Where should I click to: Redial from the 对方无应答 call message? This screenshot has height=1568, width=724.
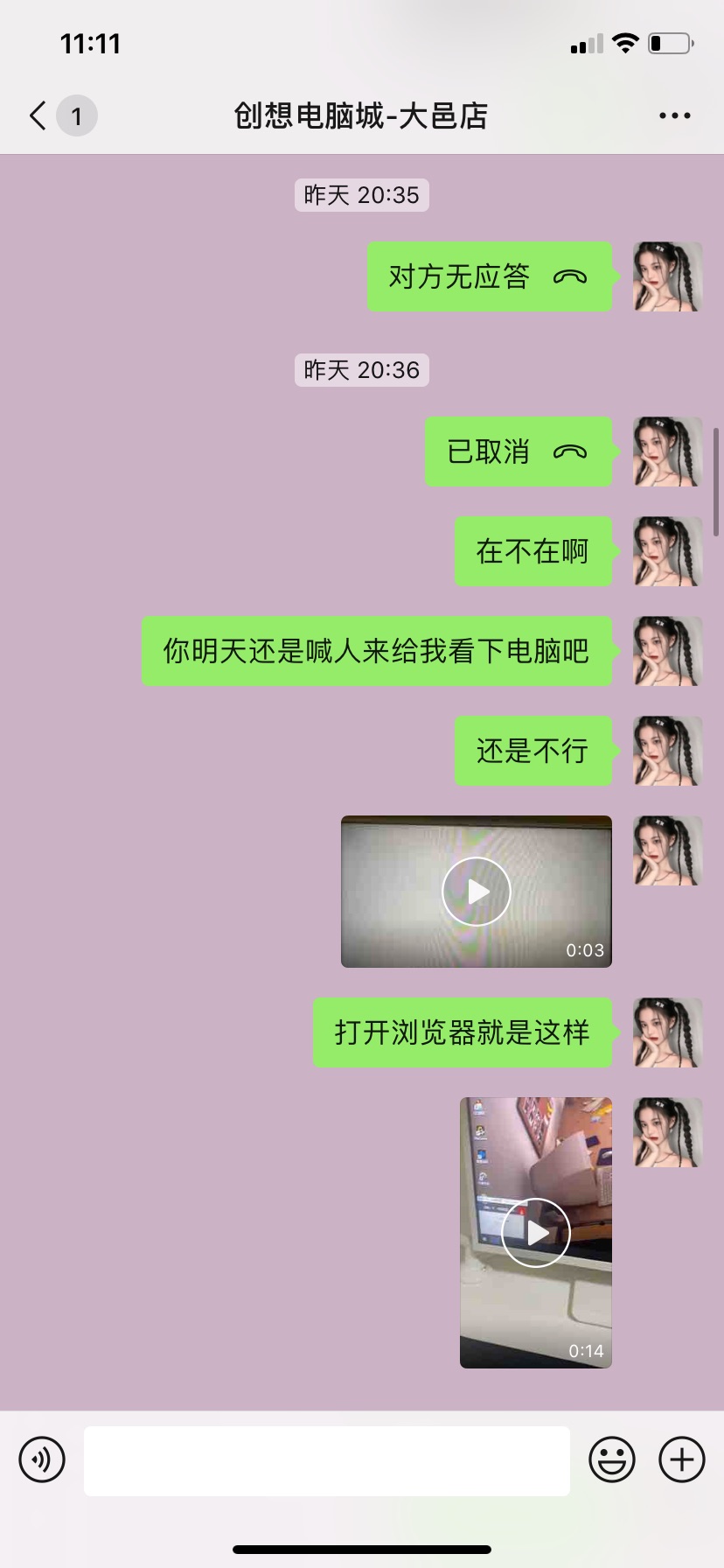[x=489, y=276]
